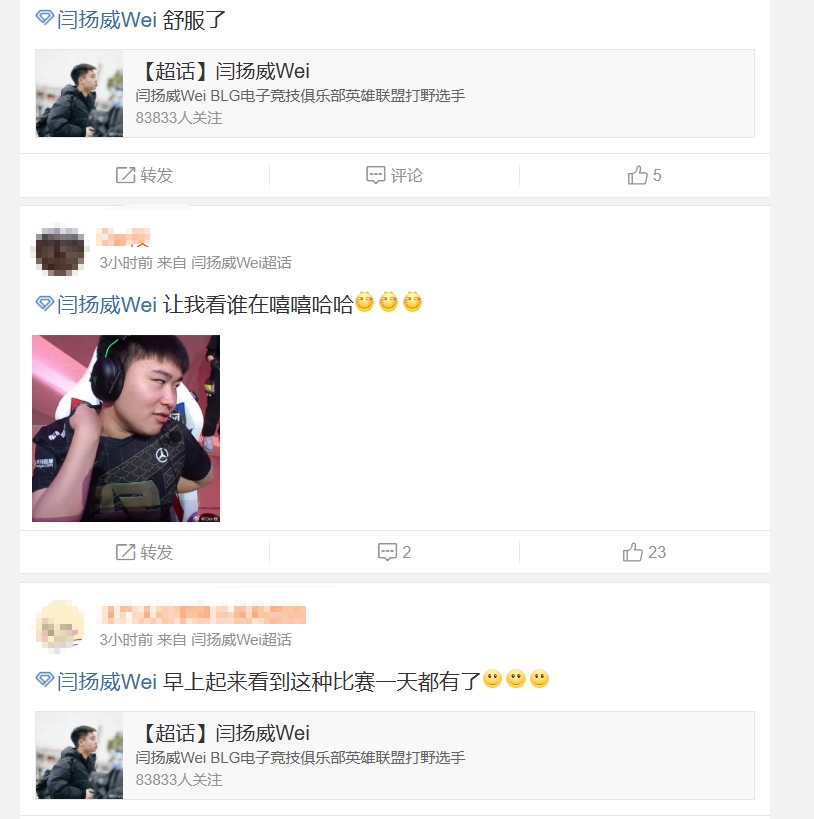
Task: Open the super topic card under "舒服了"
Action: click(x=394, y=93)
